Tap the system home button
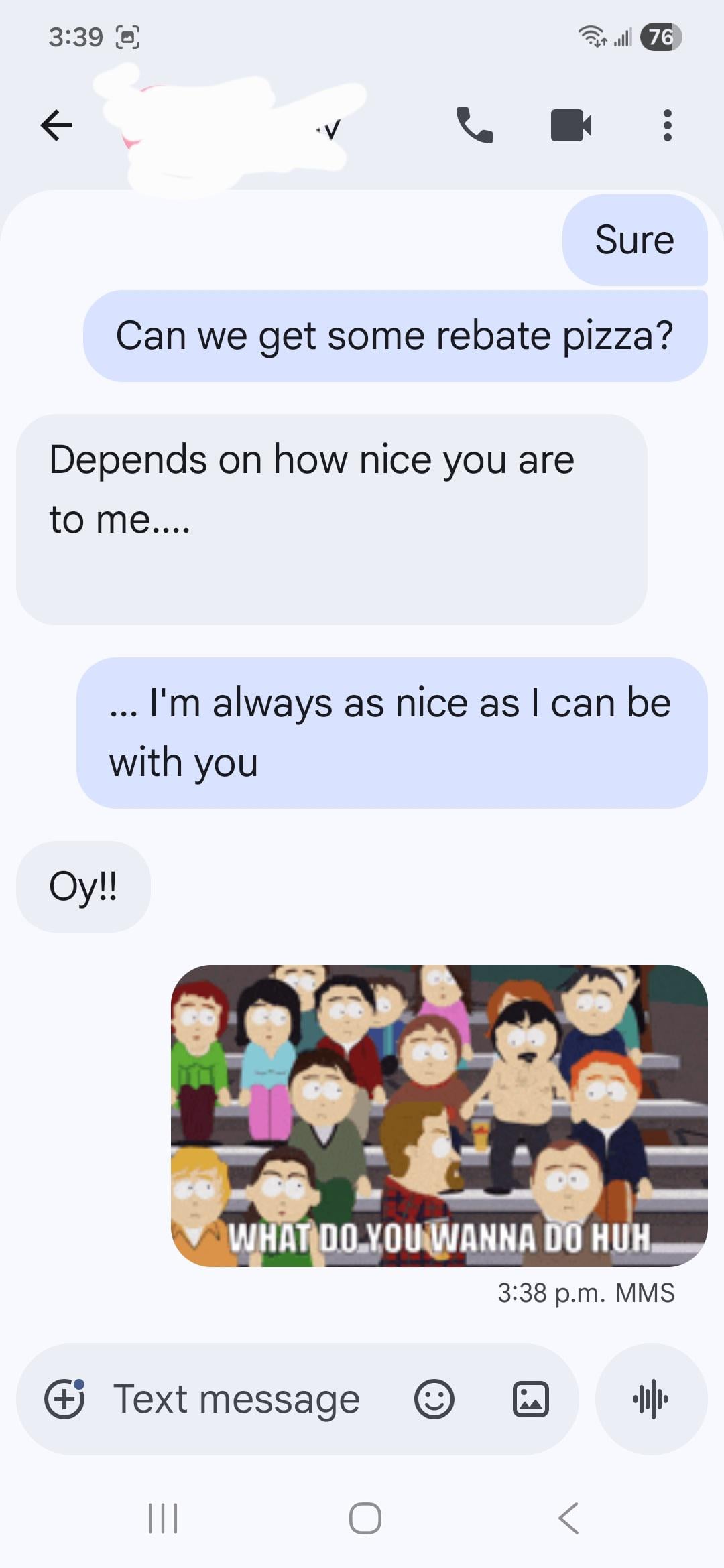Viewport: 724px width, 1568px height. tap(365, 1518)
